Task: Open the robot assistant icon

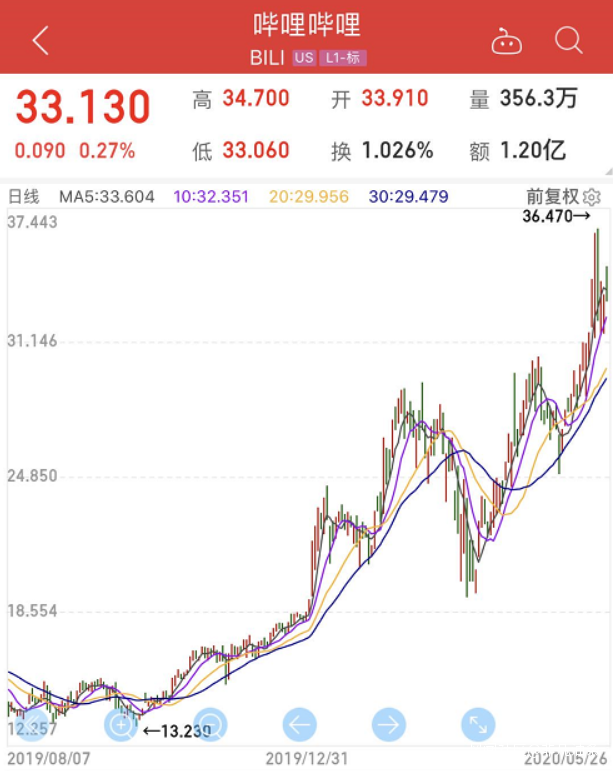Action: [x=506, y=41]
